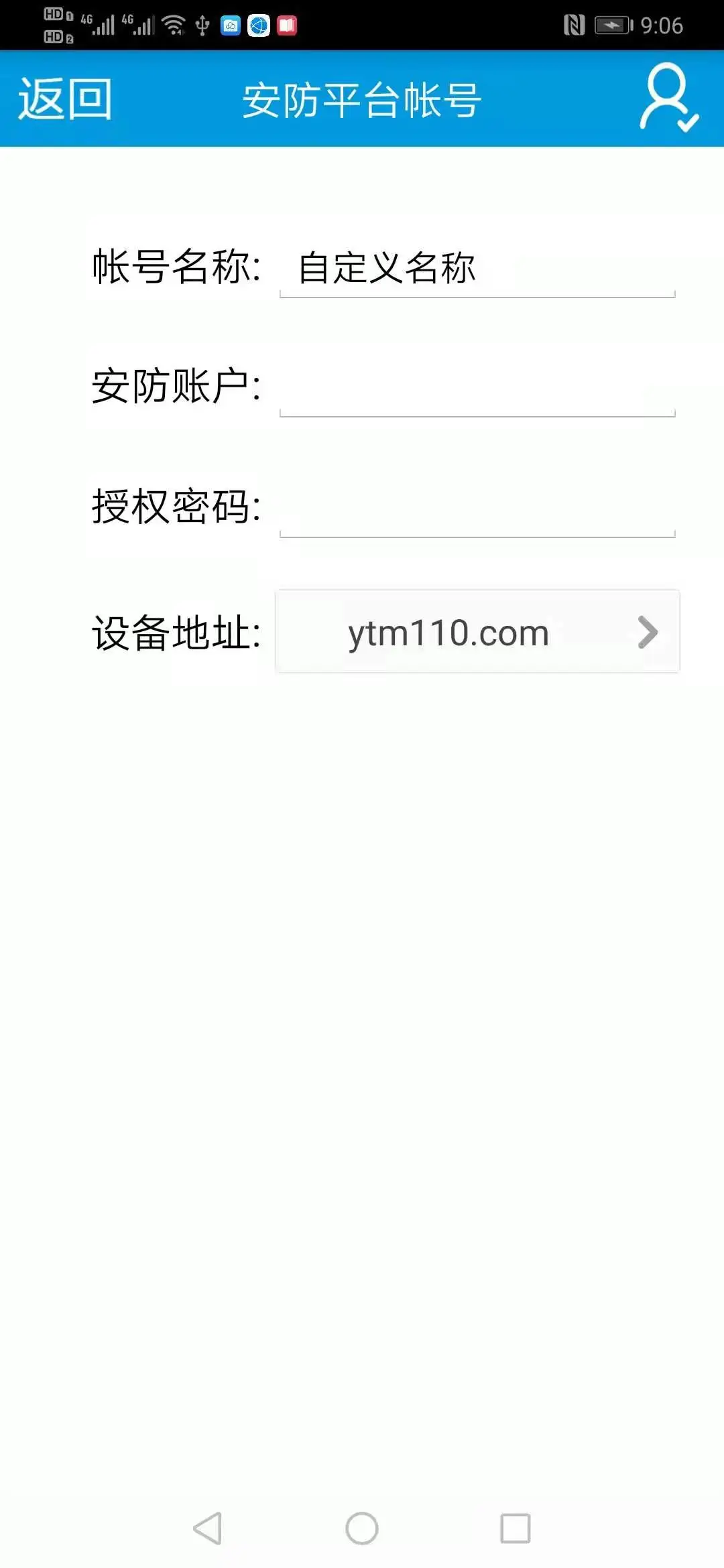This screenshot has height=1568, width=724.
Task: Tap the red book icon in the status bar
Action: [288, 23]
